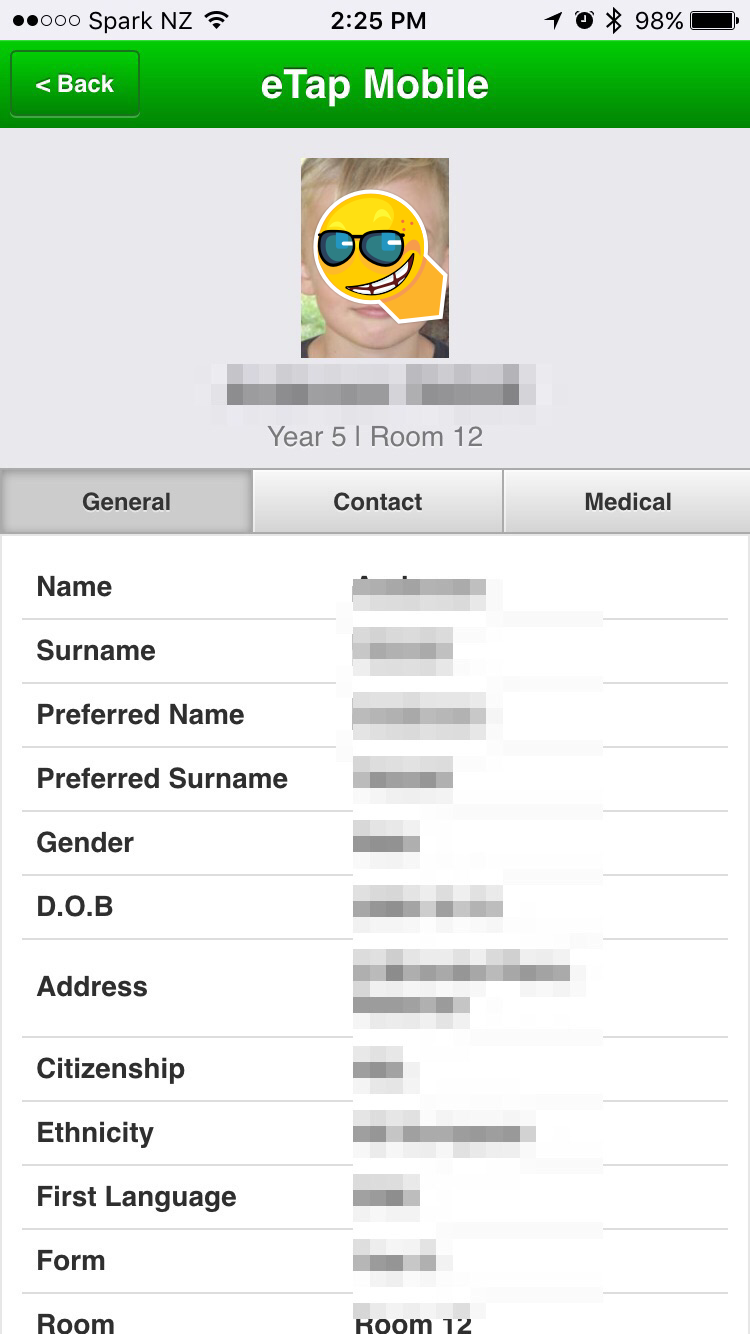The width and height of the screenshot is (750, 1334).
Task: Switch to the Contact tab
Action: (378, 501)
